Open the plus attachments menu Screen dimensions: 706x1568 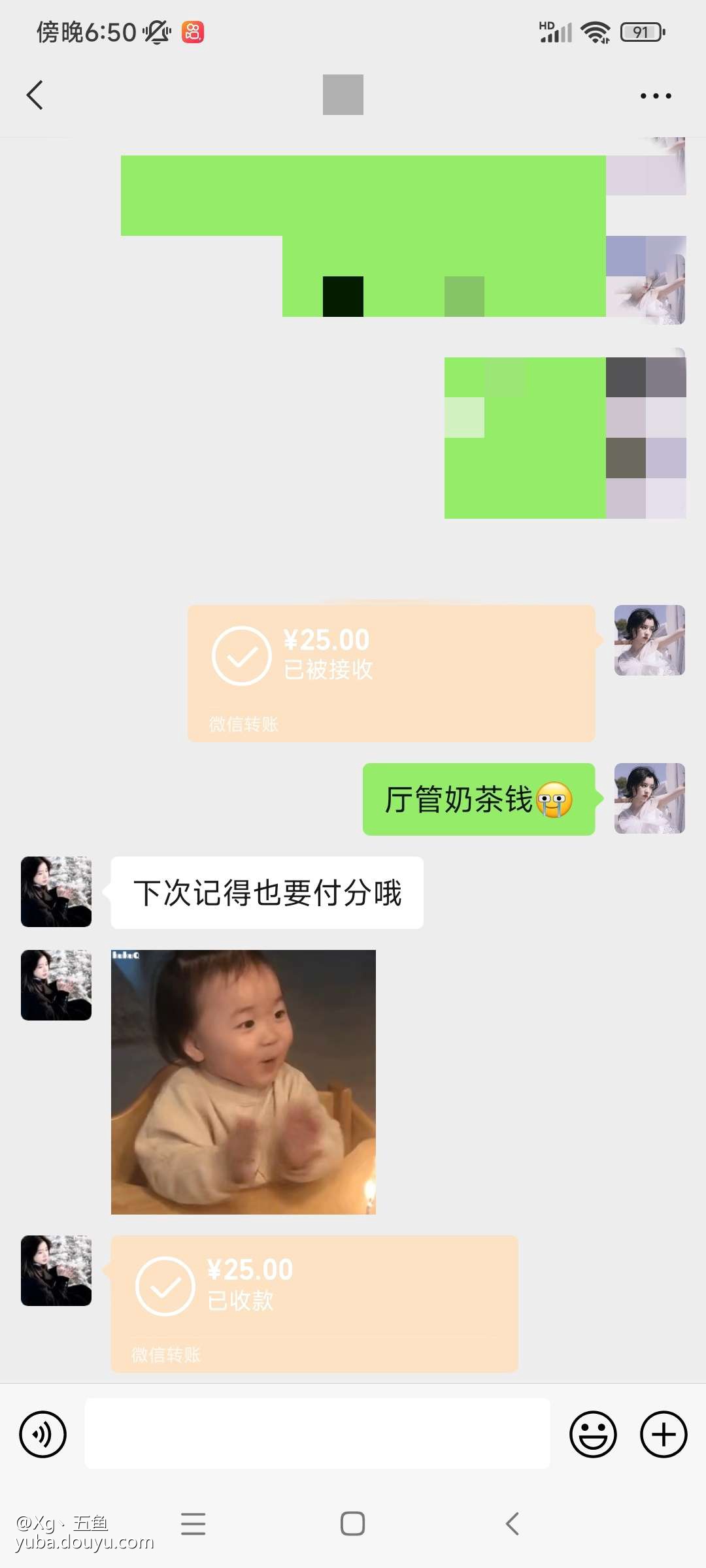[663, 1434]
